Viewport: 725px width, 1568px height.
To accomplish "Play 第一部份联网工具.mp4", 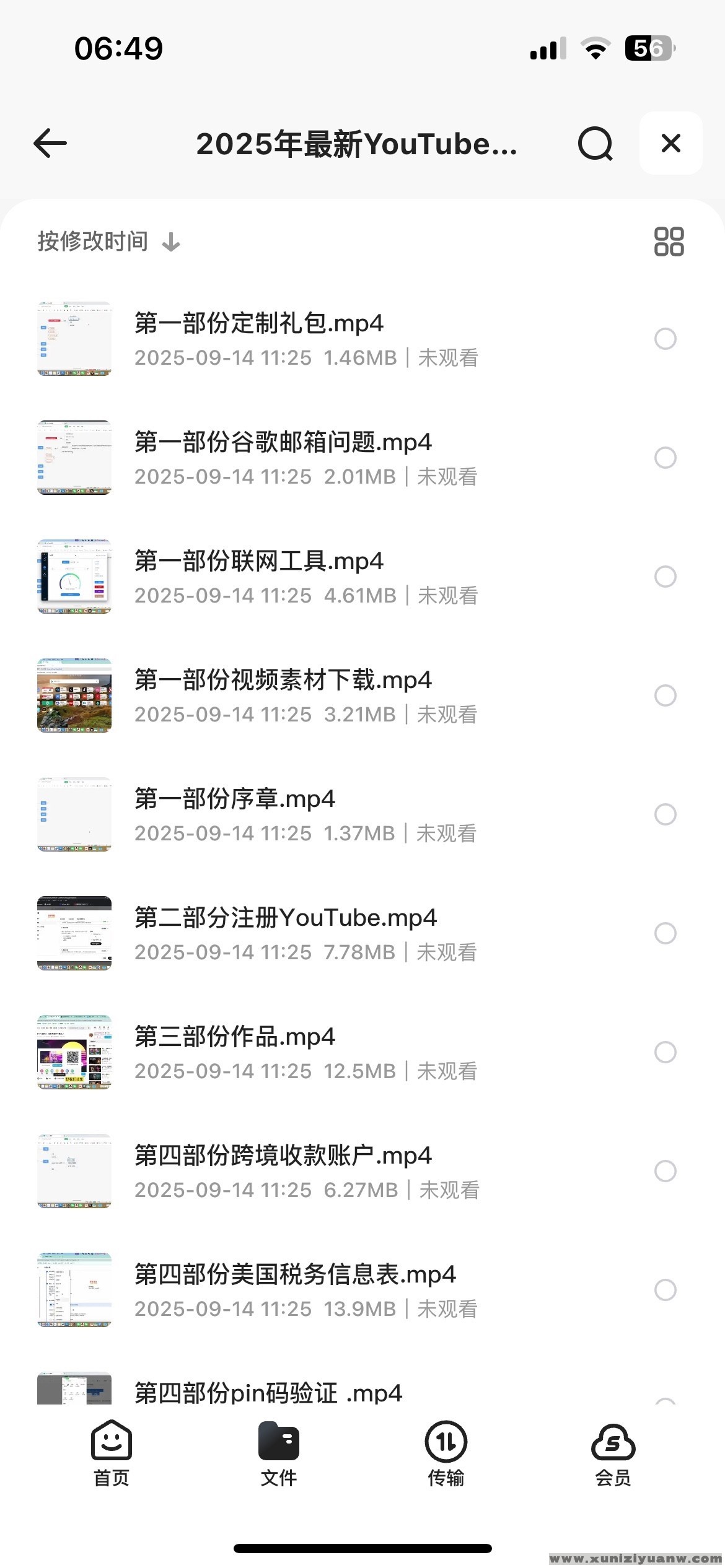I will click(259, 562).
